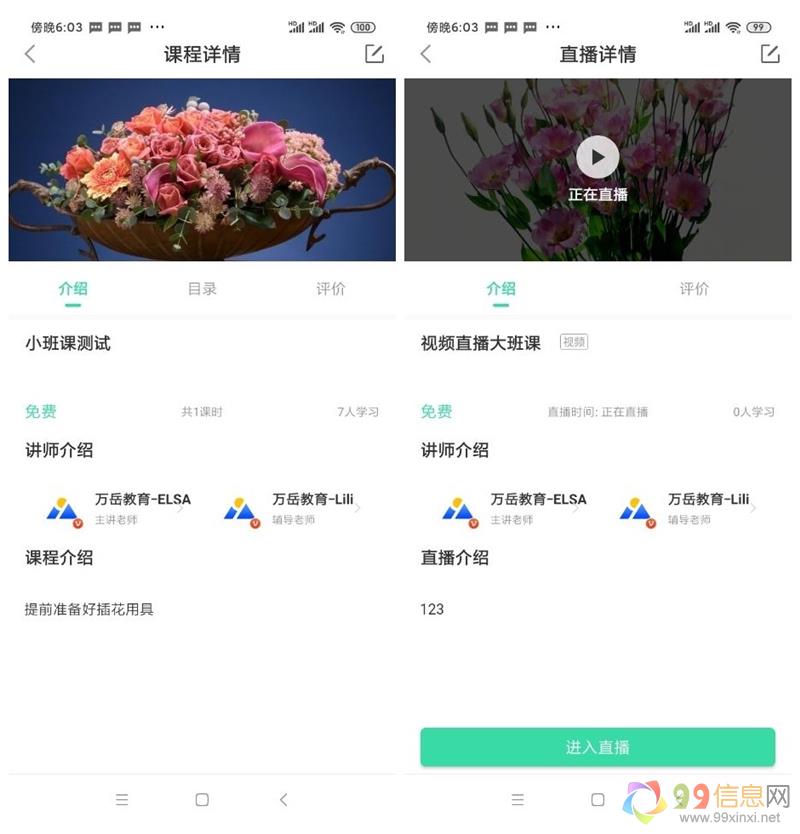Go back from the 课程详情 page

30,54
